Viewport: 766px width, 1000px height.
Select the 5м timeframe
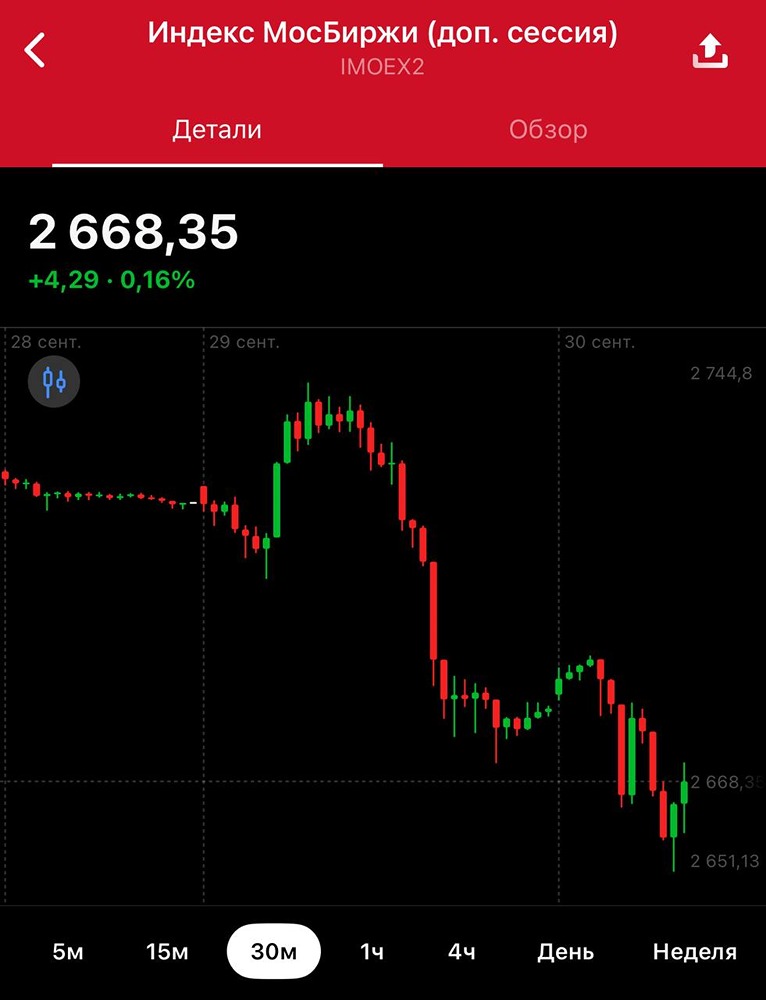coord(68,951)
